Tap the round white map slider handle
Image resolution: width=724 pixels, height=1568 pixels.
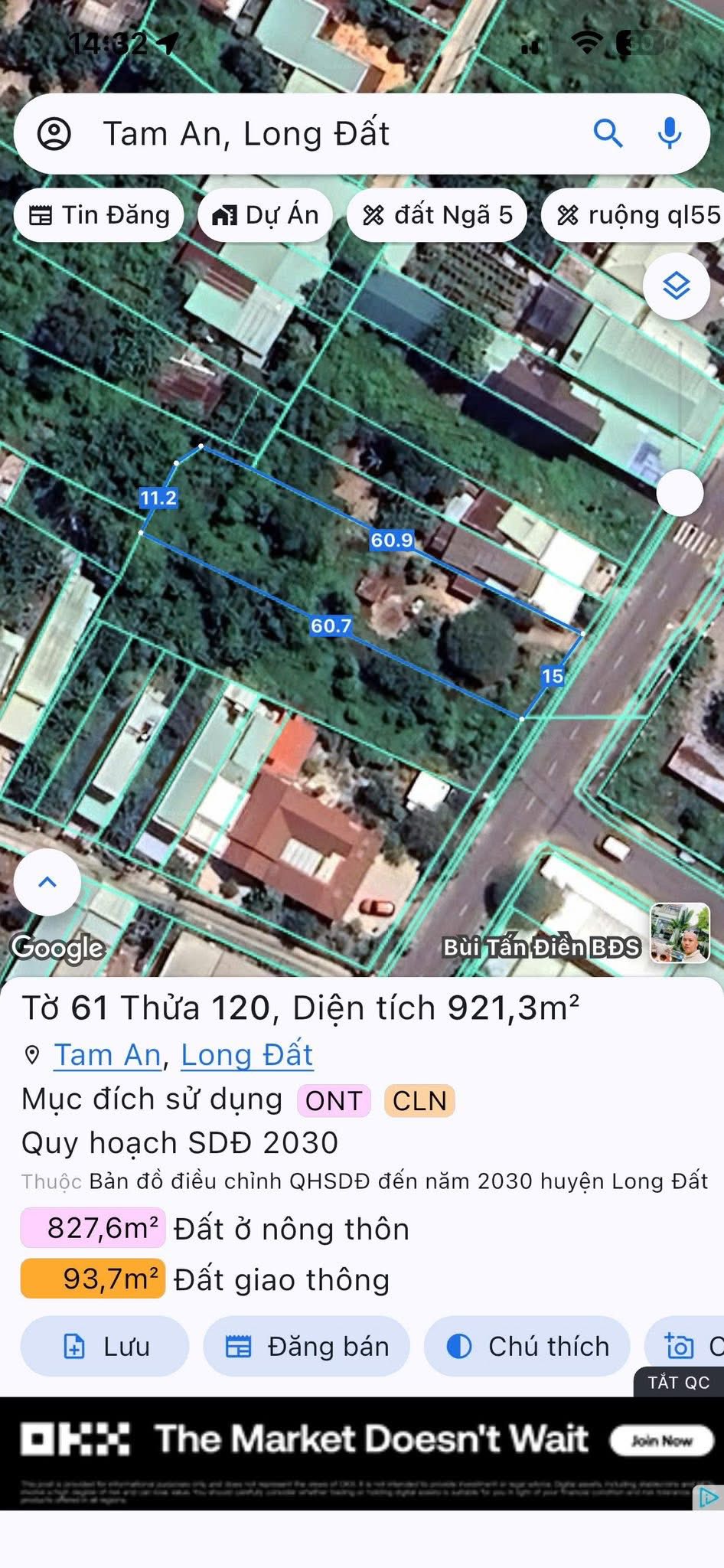[680, 493]
